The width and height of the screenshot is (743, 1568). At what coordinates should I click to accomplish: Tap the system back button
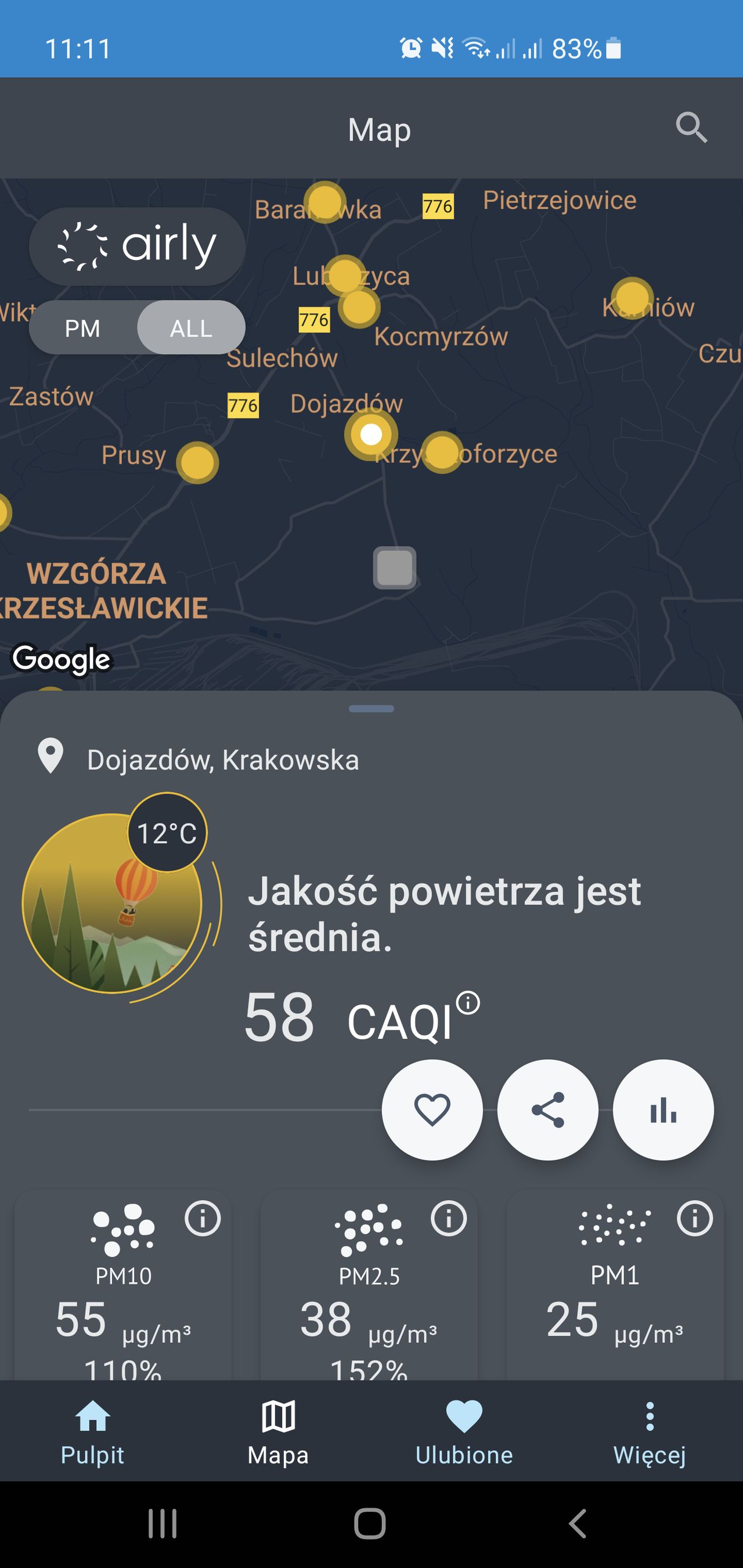pos(578,1524)
